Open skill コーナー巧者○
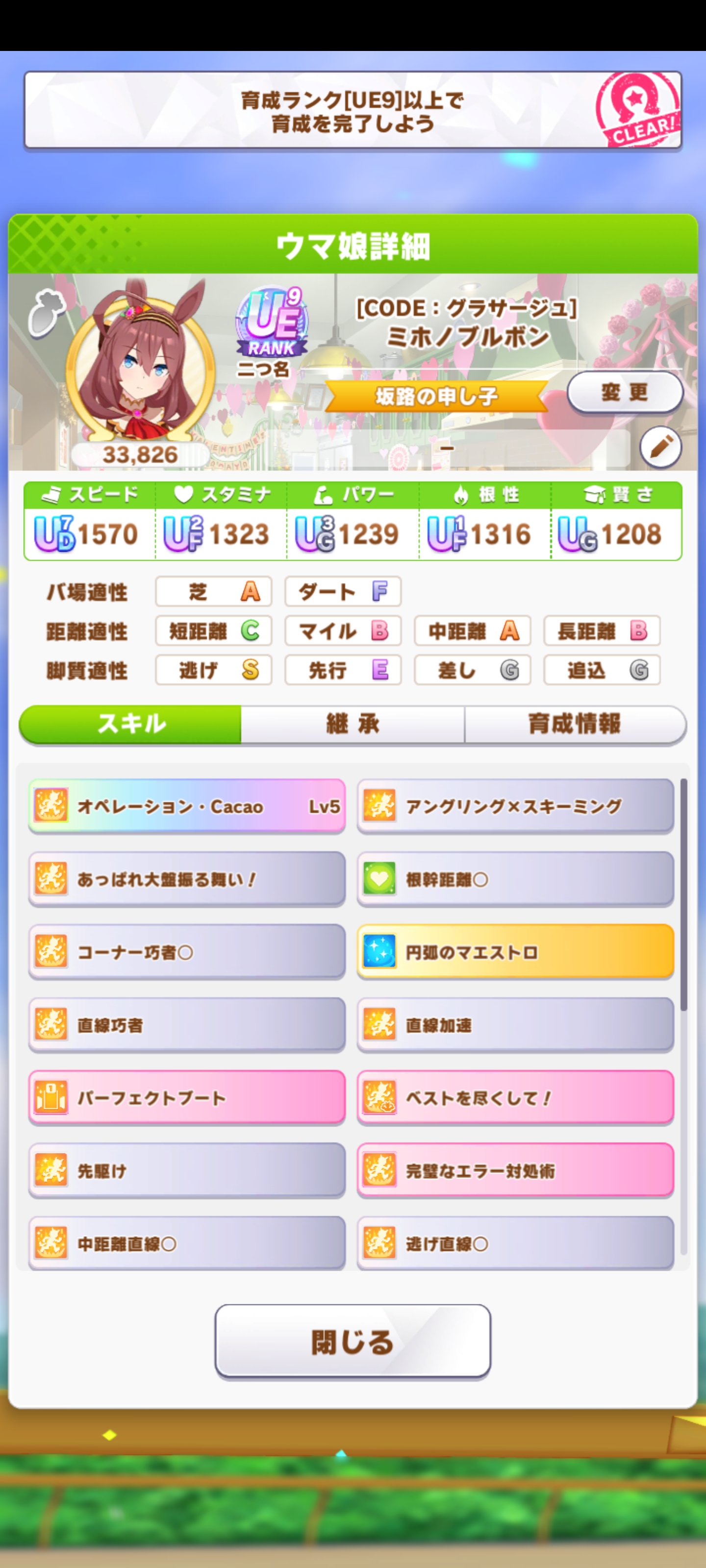The width and height of the screenshot is (706, 1568). click(x=186, y=952)
